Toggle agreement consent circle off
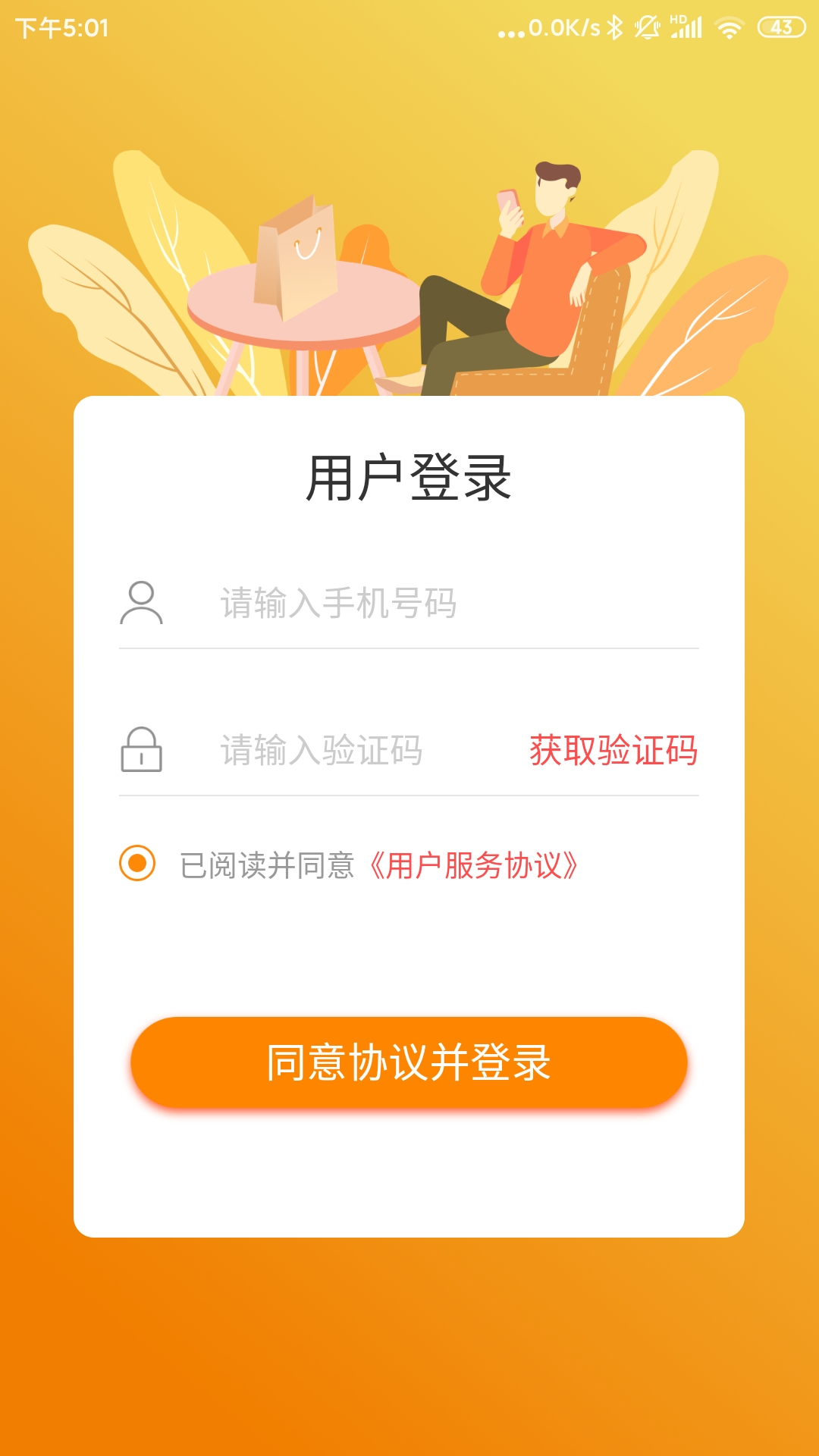Viewport: 819px width, 1456px height. (x=136, y=864)
